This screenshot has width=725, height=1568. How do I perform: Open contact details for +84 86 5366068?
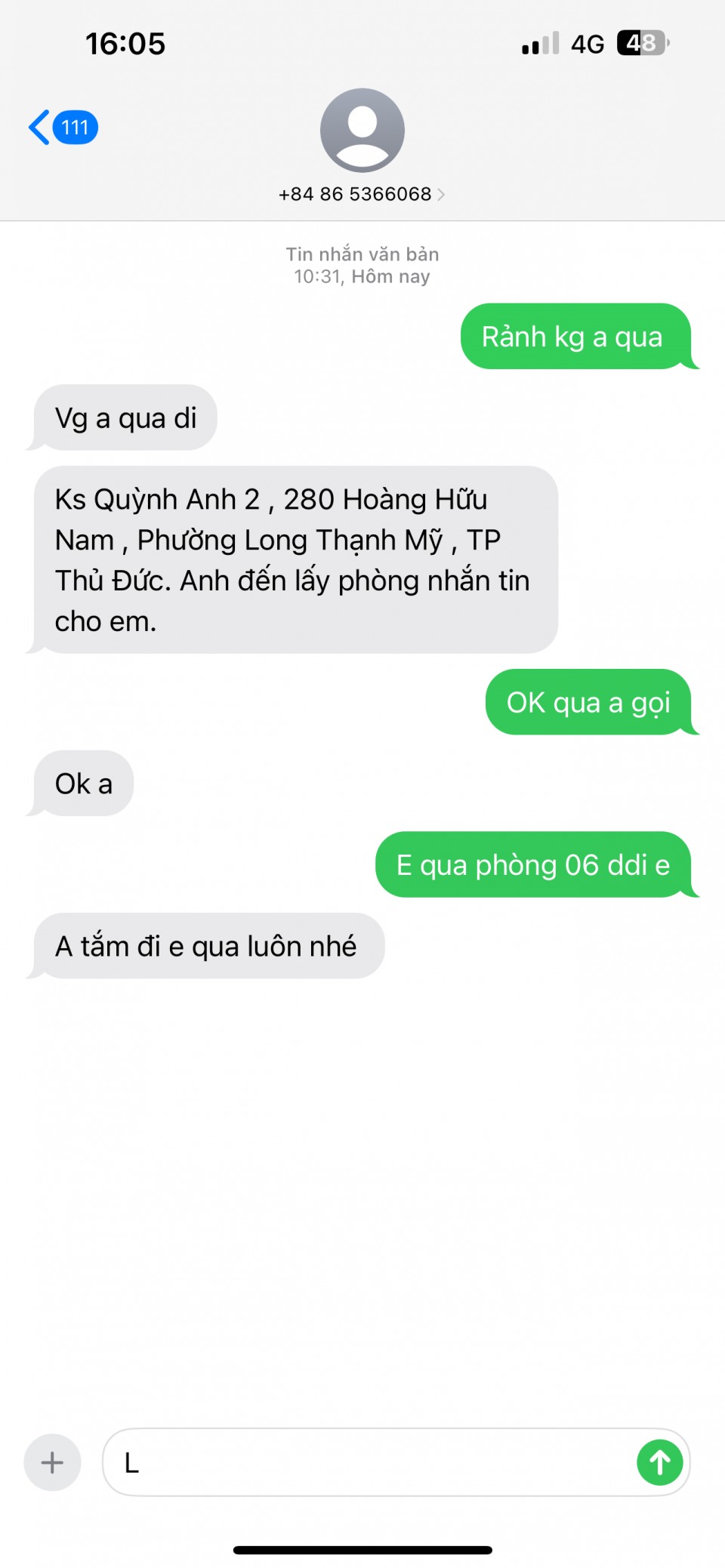coord(362,194)
